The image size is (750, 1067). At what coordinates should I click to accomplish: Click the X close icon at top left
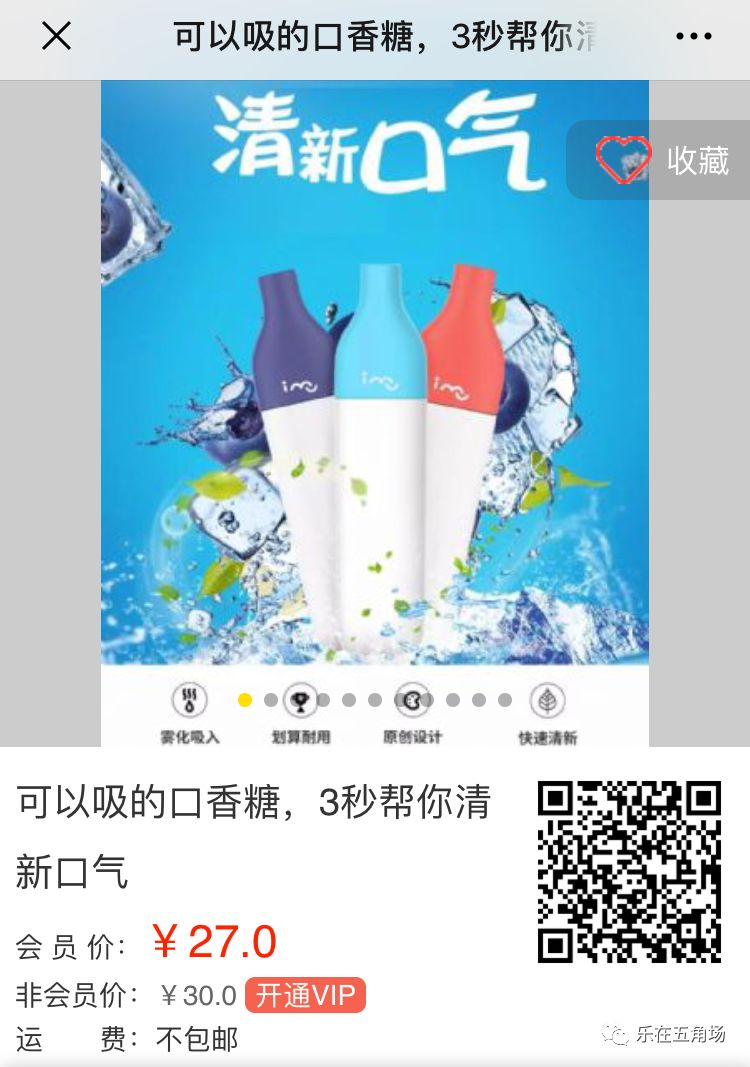tap(56, 37)
